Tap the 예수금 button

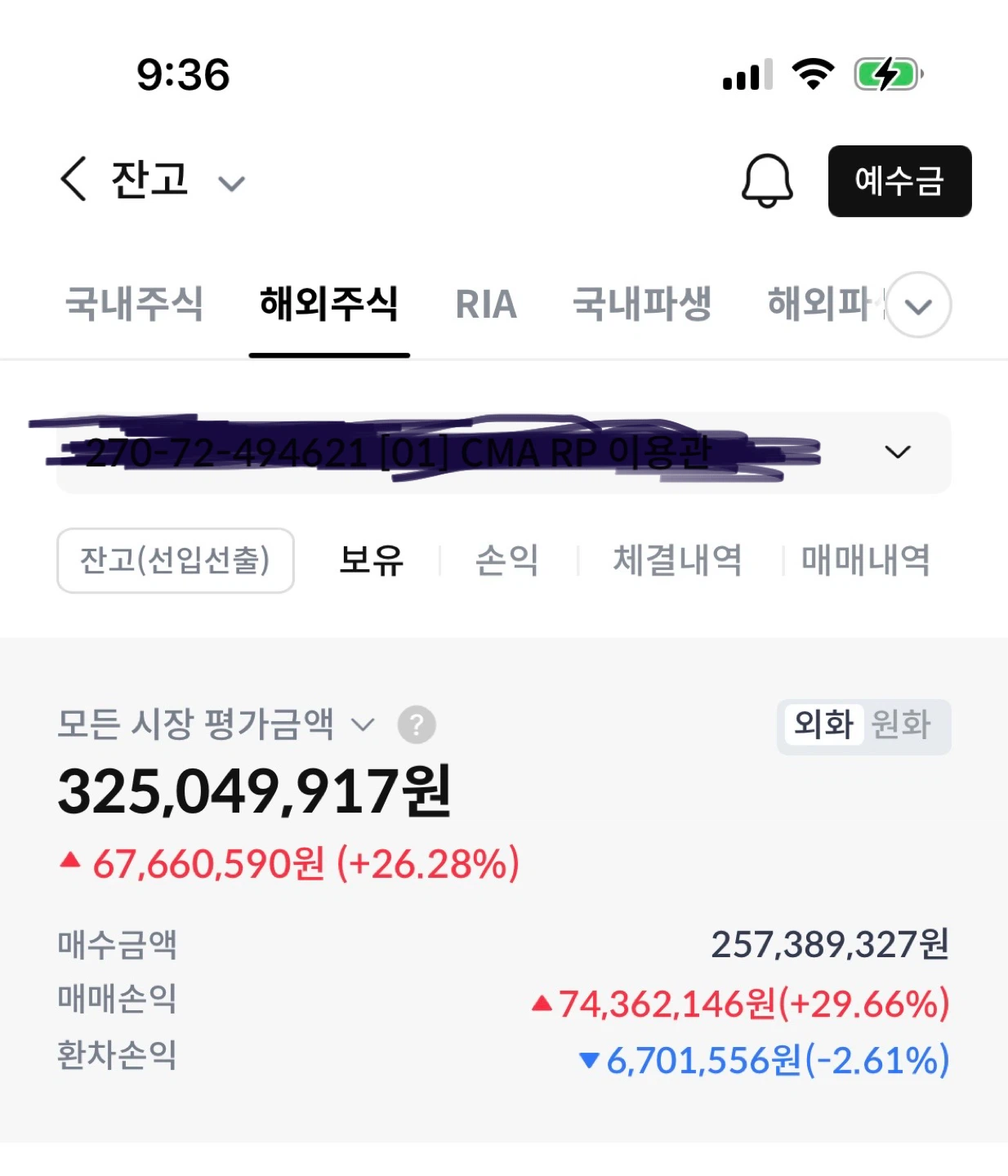(899, 181)
